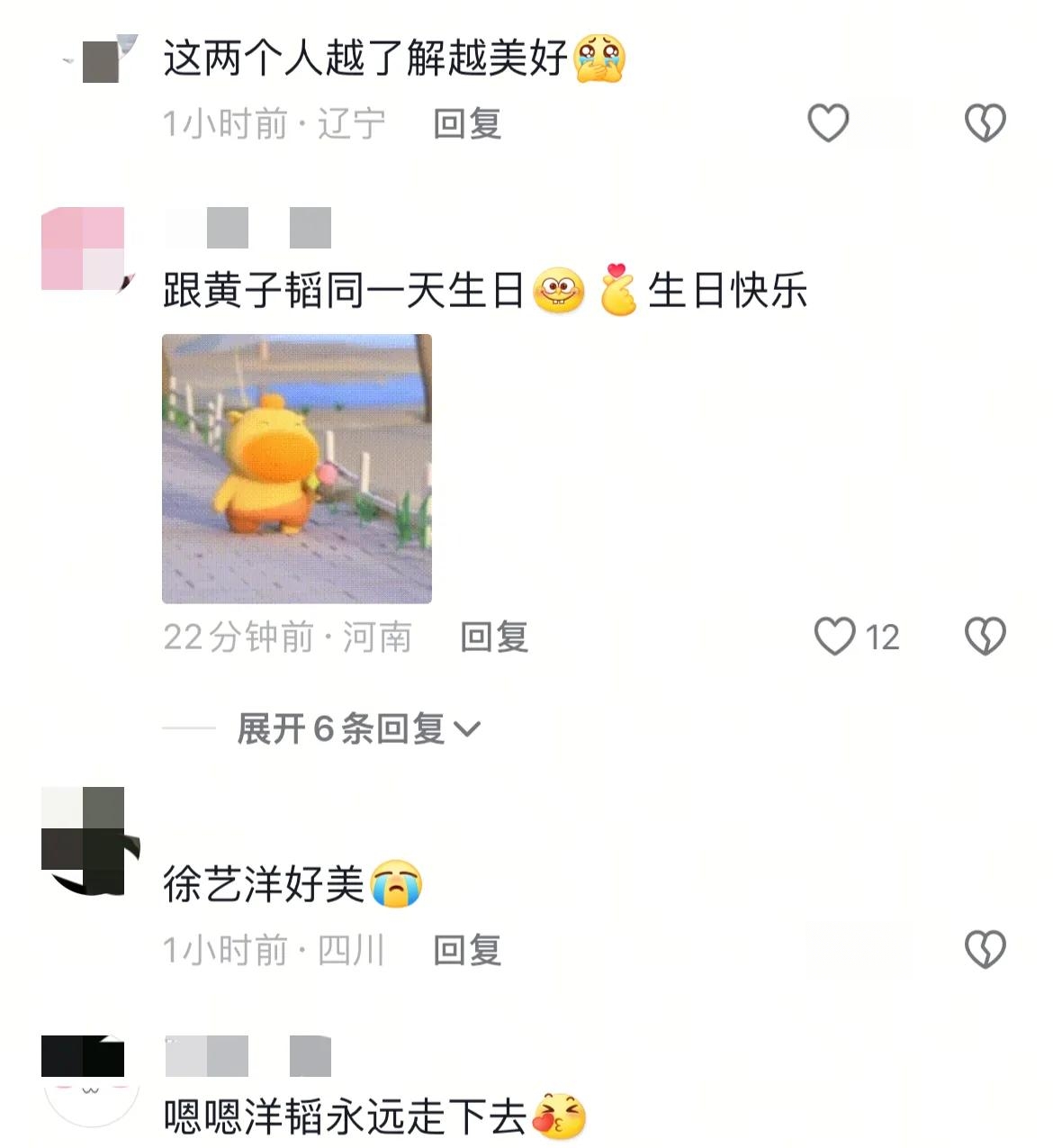
Task: Reply to the 徐艺洋好美 comment
Action: [466, 950]
